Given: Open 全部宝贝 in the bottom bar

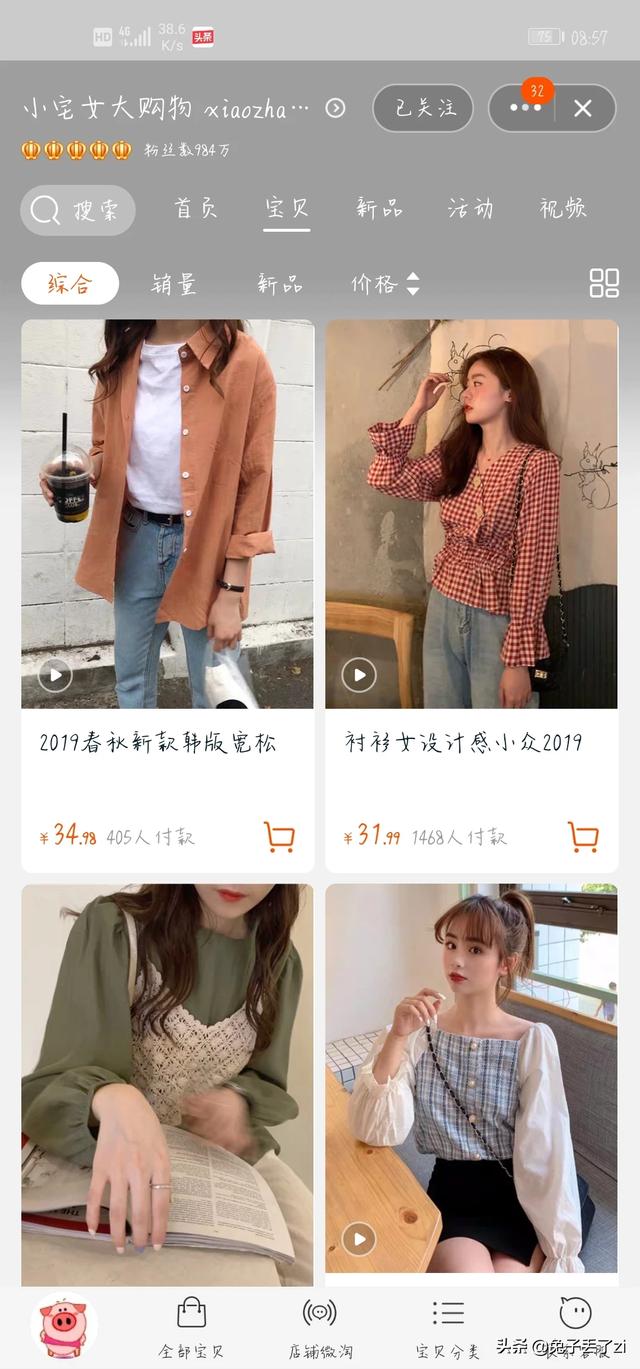Looking at the screenshot, I should click(x=191, y=1327).
